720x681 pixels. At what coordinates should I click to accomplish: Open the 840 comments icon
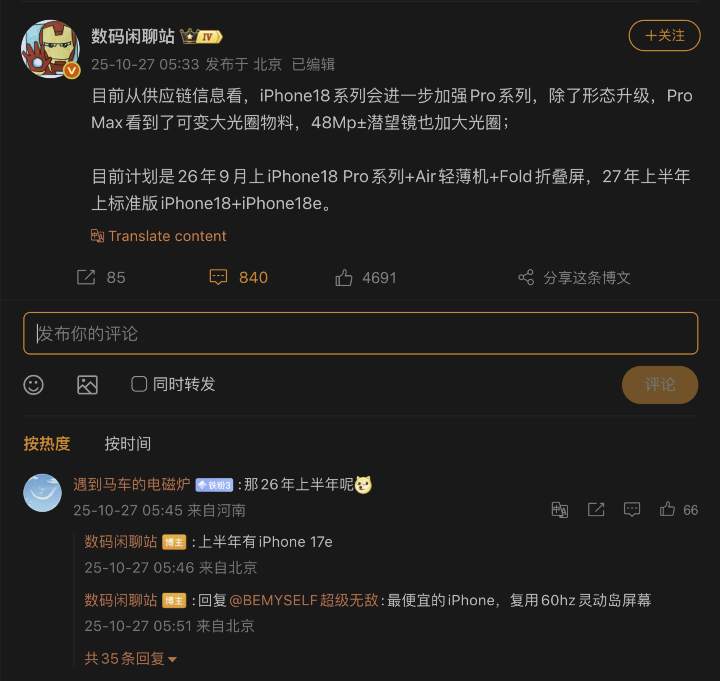tap(218, 277)
